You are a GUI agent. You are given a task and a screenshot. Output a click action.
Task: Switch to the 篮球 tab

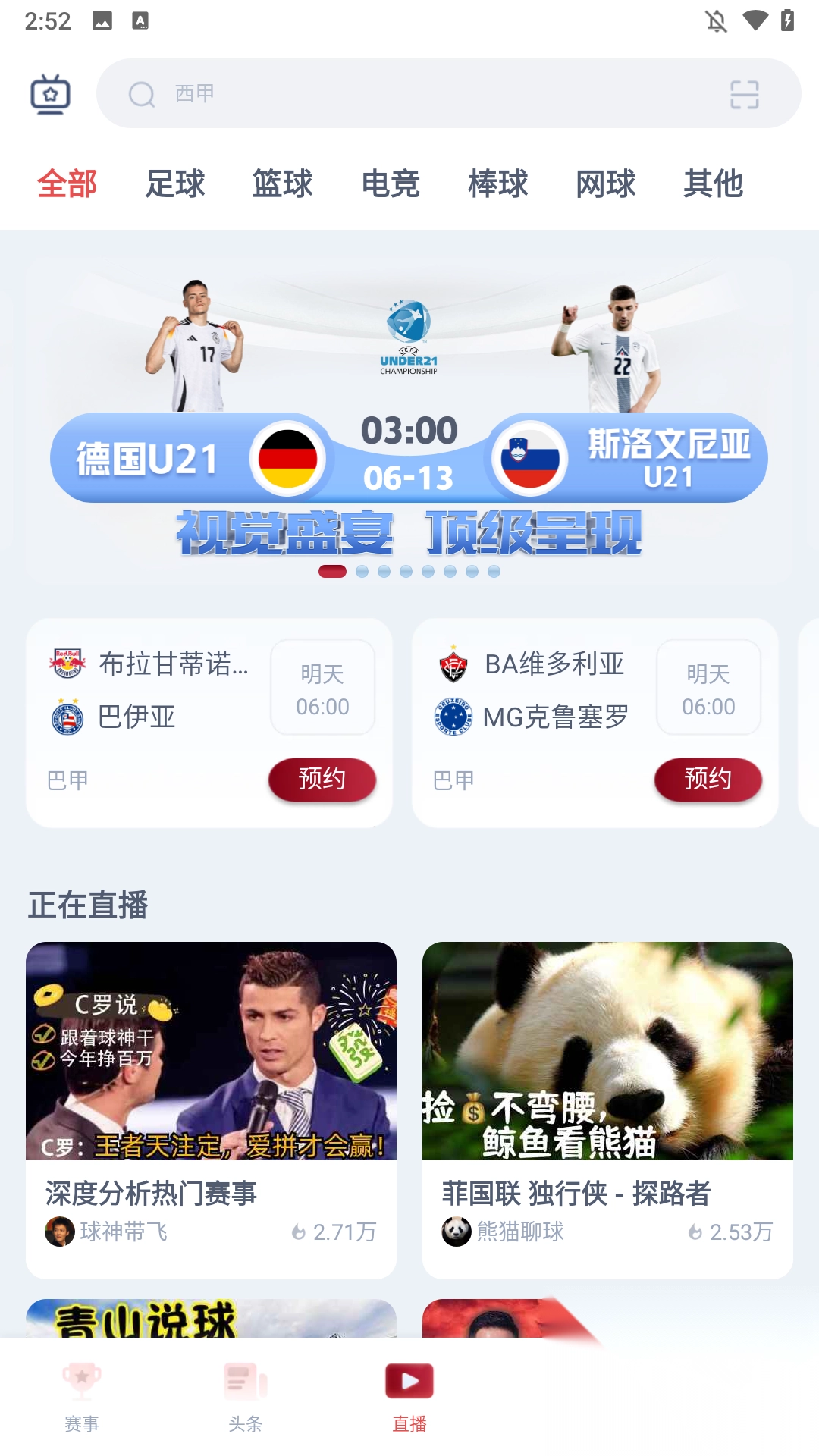pyautogui.click(x=283, y=184)
